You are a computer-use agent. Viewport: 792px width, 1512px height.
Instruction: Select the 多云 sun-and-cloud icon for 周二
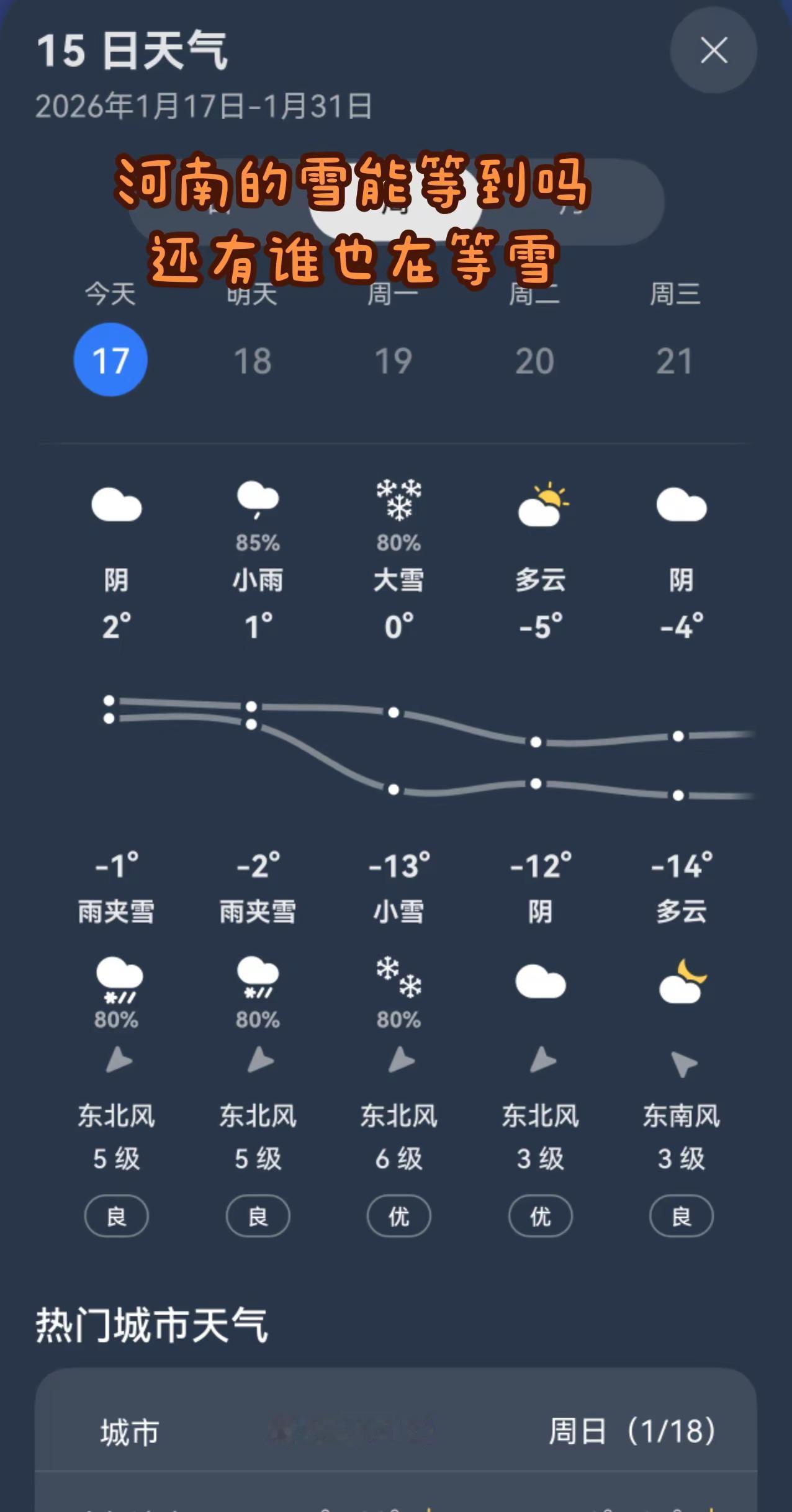541,504
